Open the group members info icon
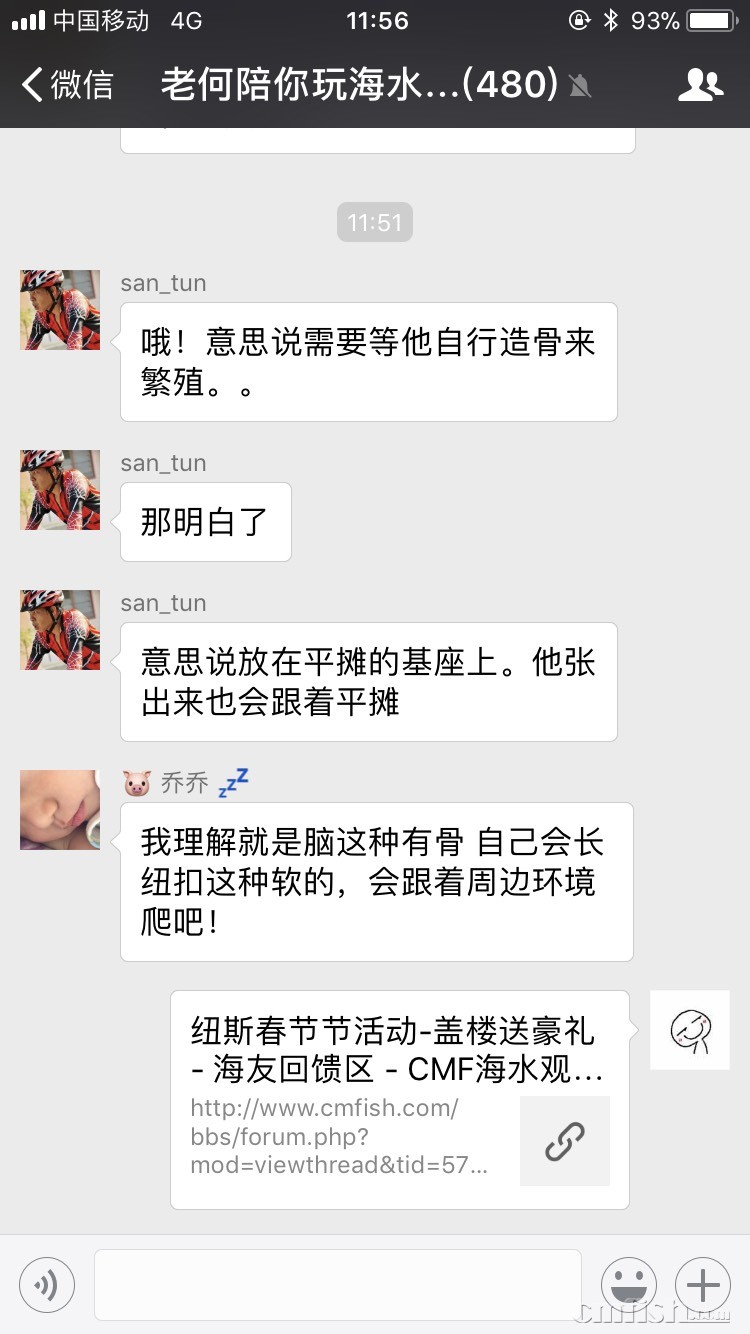Viewport: 750px width, 1334px height. [700, 85]
